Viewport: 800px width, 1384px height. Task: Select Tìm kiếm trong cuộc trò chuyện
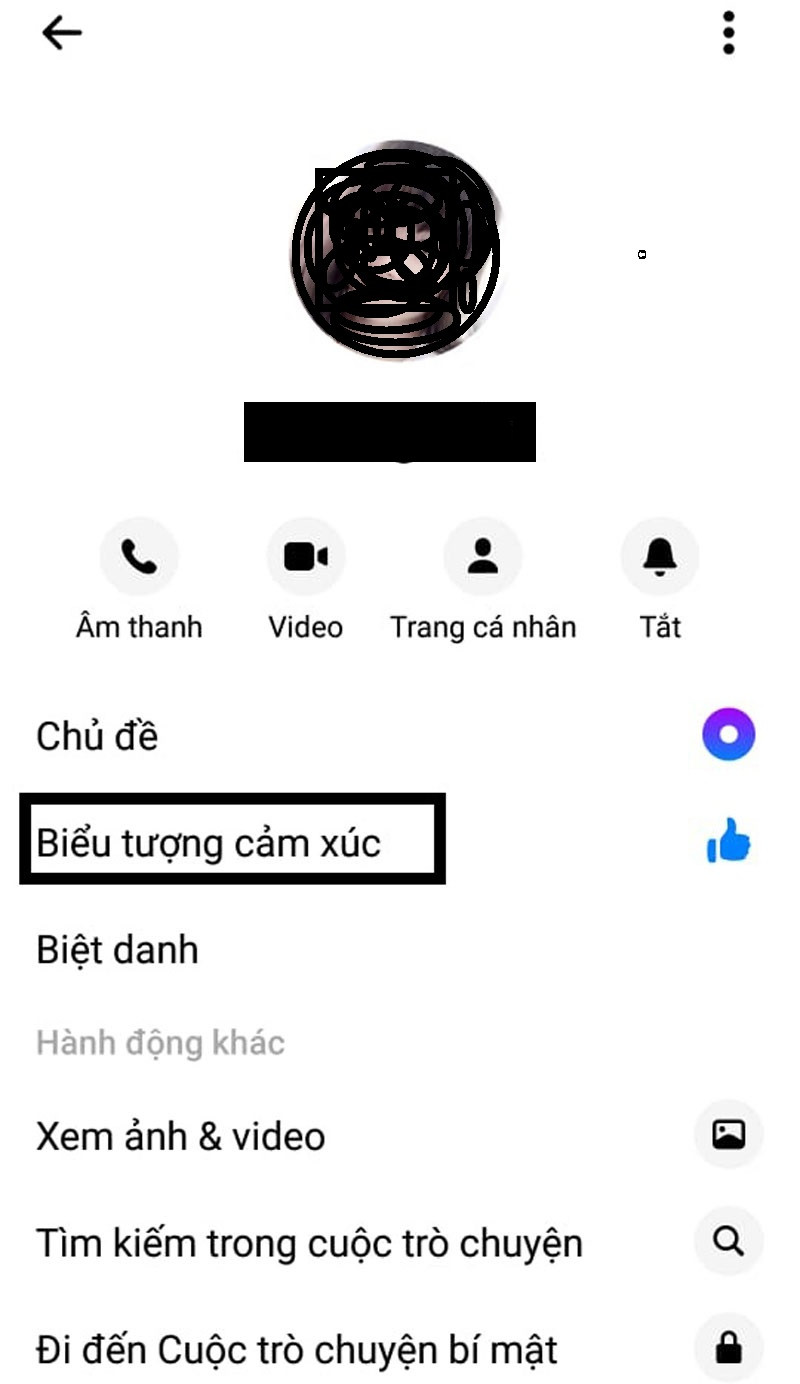(308, 1241)
